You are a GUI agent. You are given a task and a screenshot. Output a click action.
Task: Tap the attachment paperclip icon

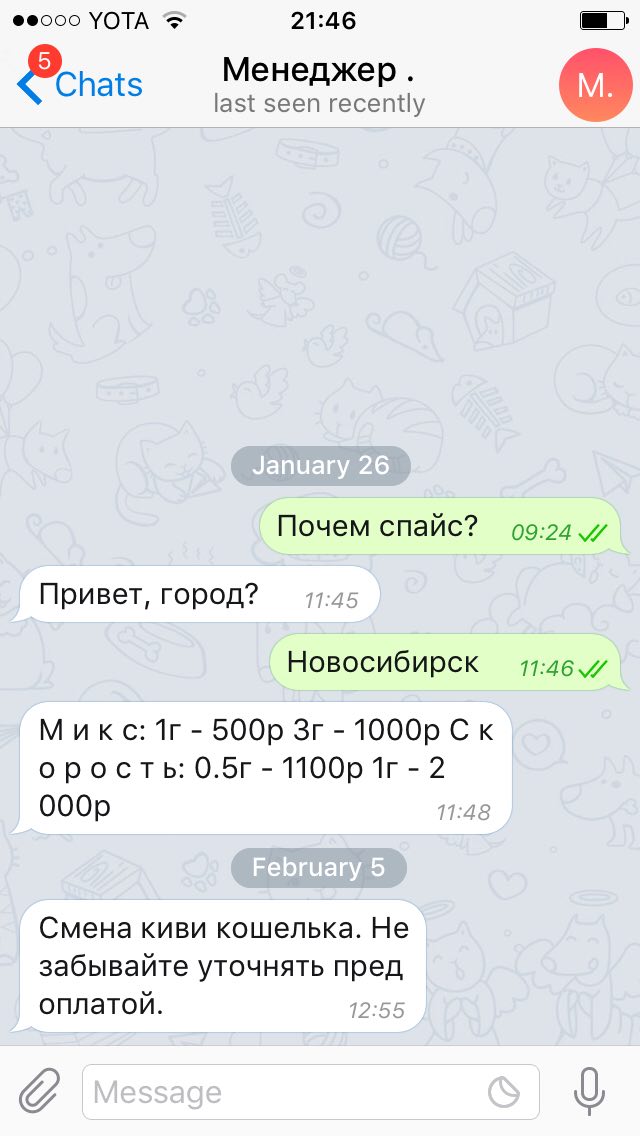point(40,1091)
